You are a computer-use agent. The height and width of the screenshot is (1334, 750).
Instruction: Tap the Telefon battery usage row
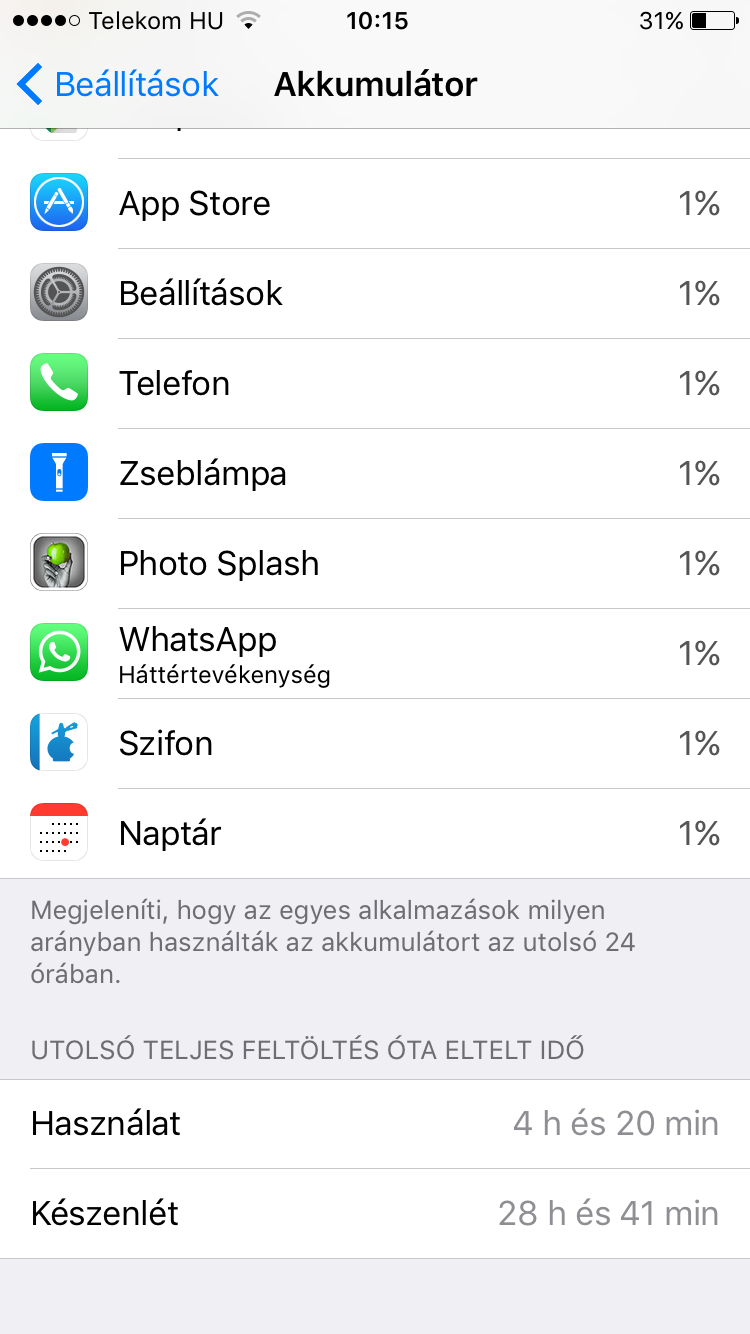tap(375, 384)
